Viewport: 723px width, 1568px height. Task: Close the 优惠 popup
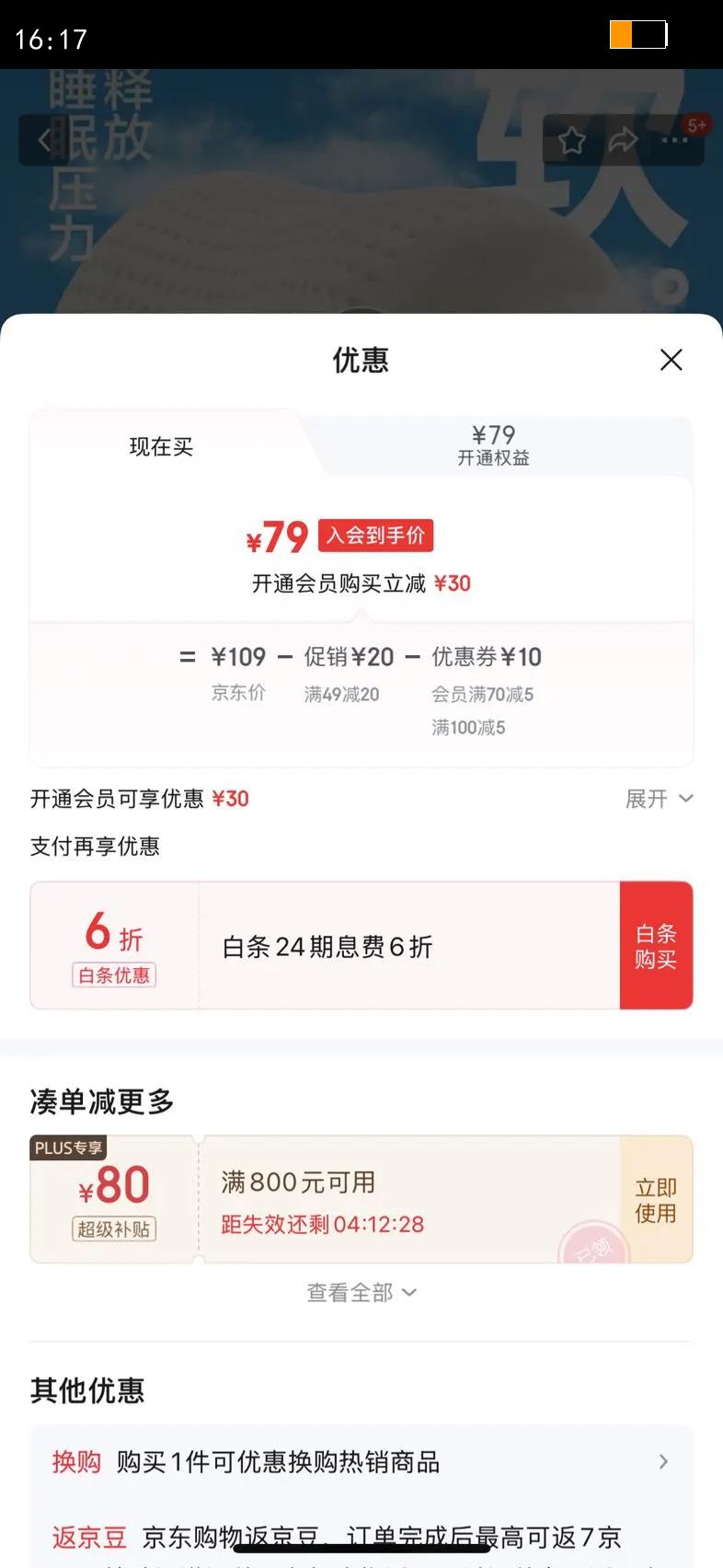point(671,360)
